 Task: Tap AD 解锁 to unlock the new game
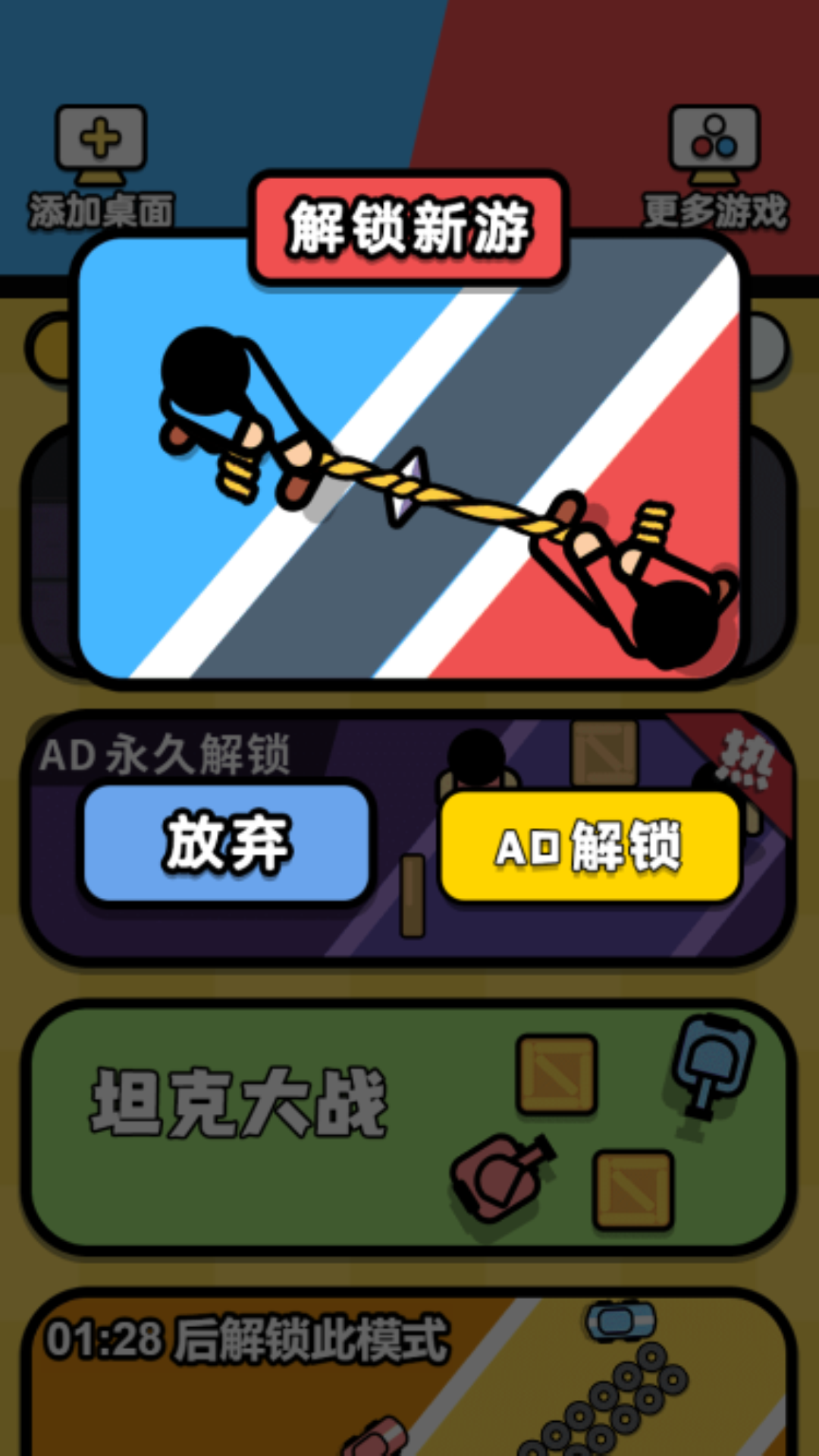tap(590, 846)
